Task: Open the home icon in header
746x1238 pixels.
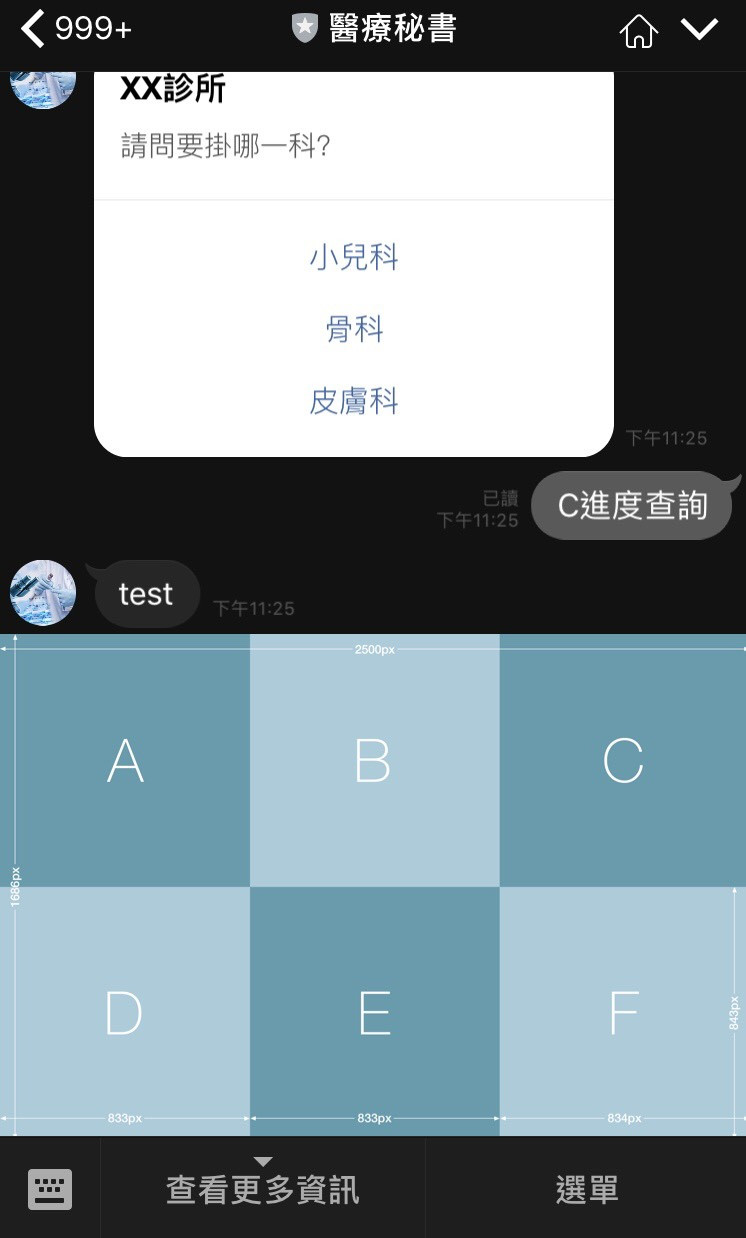Action: click(x=639, y=31)
